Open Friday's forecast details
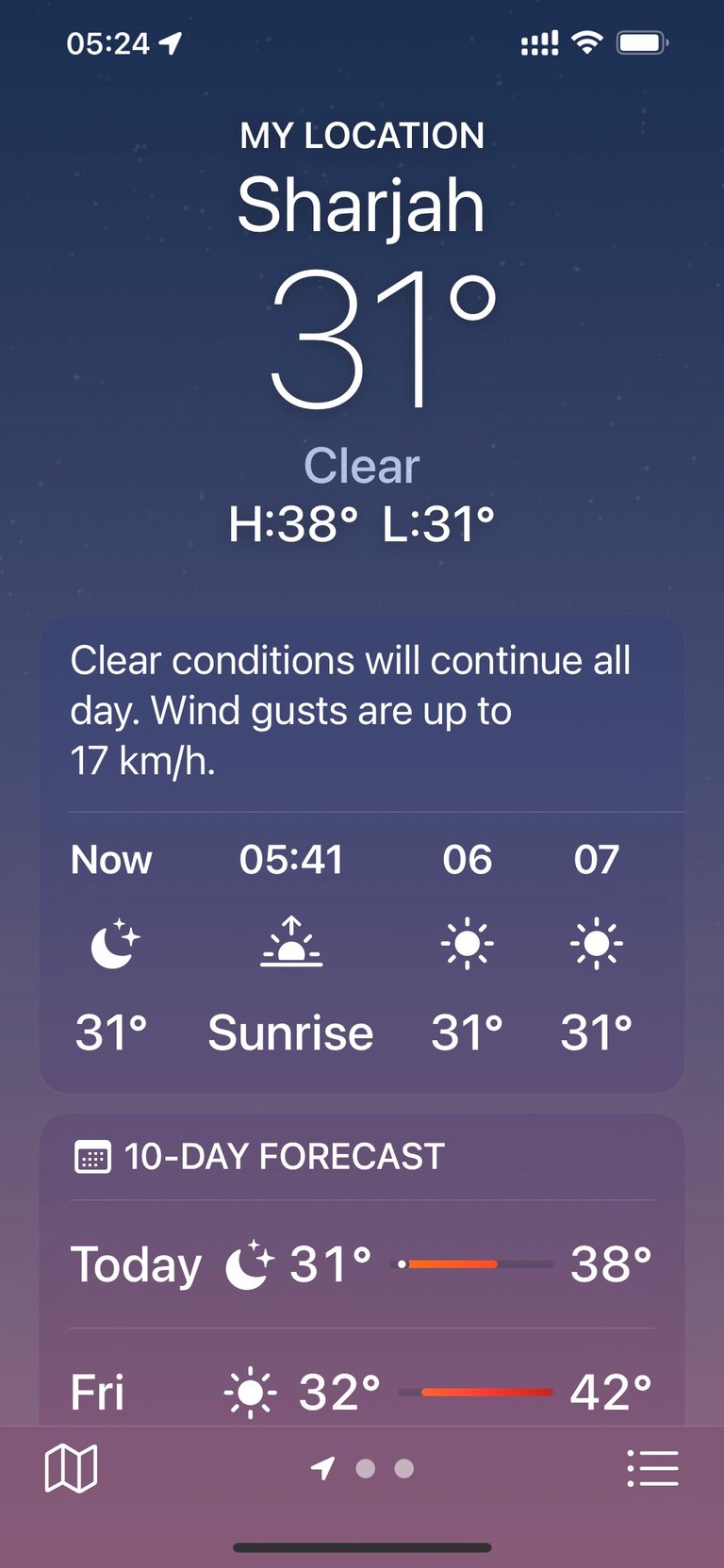The image size is (724, 1568). click(362, 1392)
